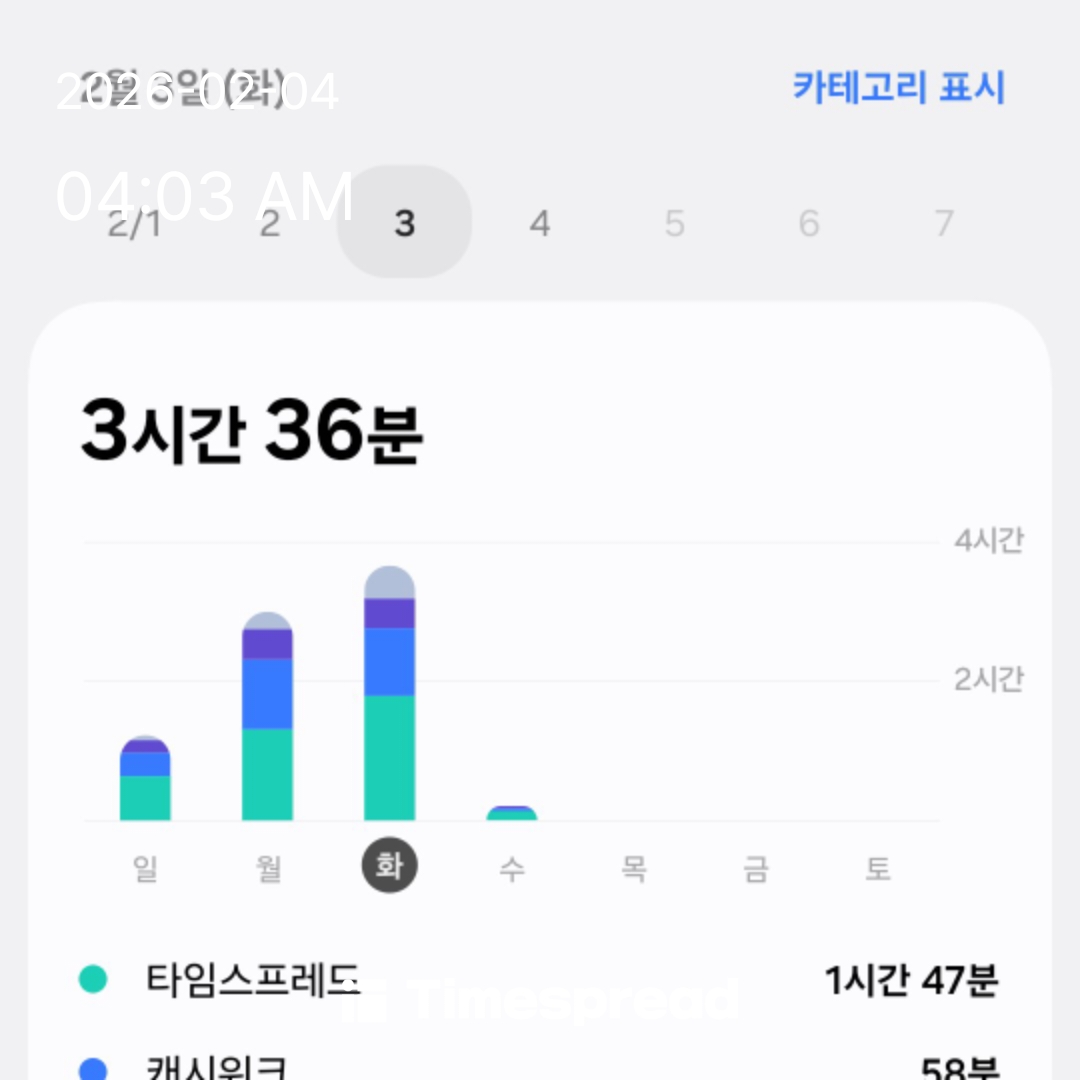Open 타임스프레드 usage row
Screen dimensions: 1080x1080
click(540, 980)
